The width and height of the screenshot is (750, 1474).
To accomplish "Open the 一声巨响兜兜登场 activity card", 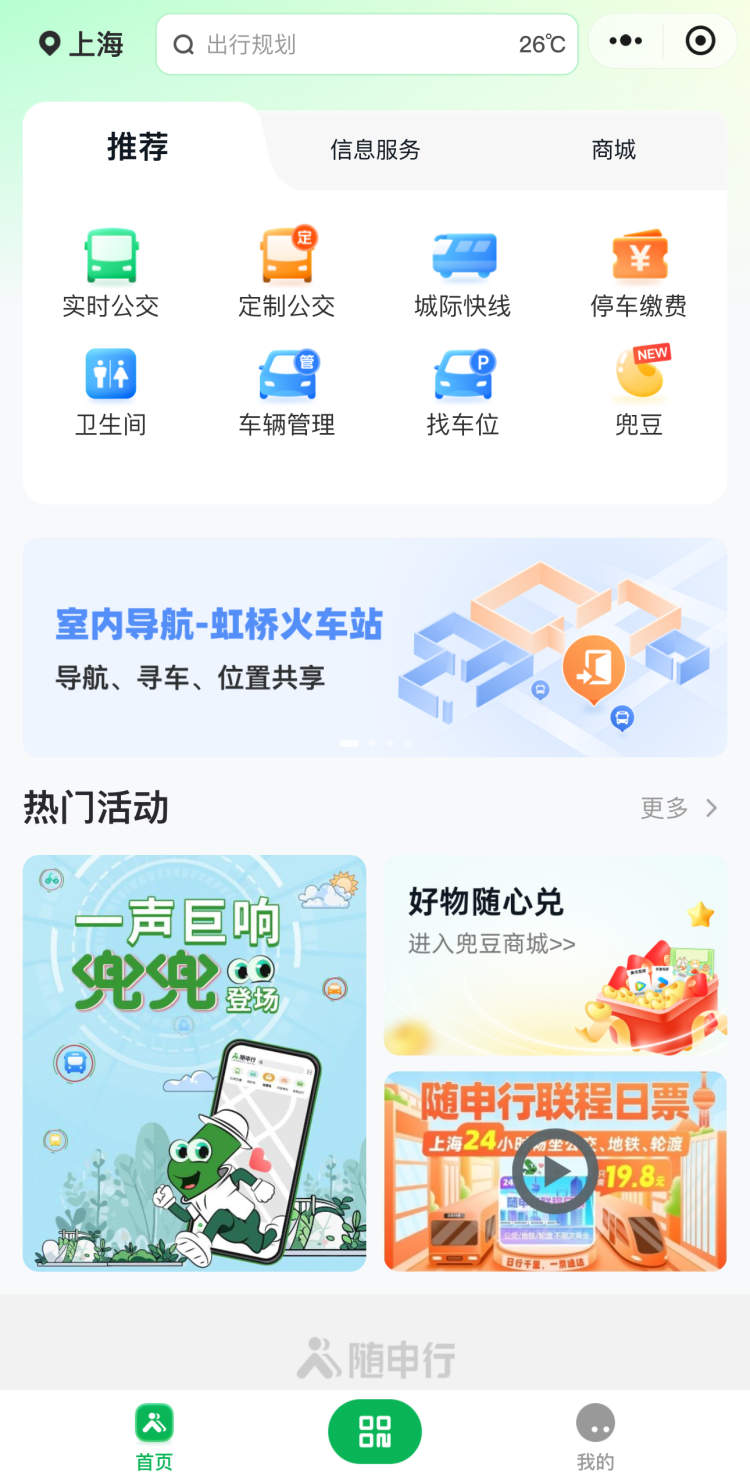I will [x=195, y=1062].
